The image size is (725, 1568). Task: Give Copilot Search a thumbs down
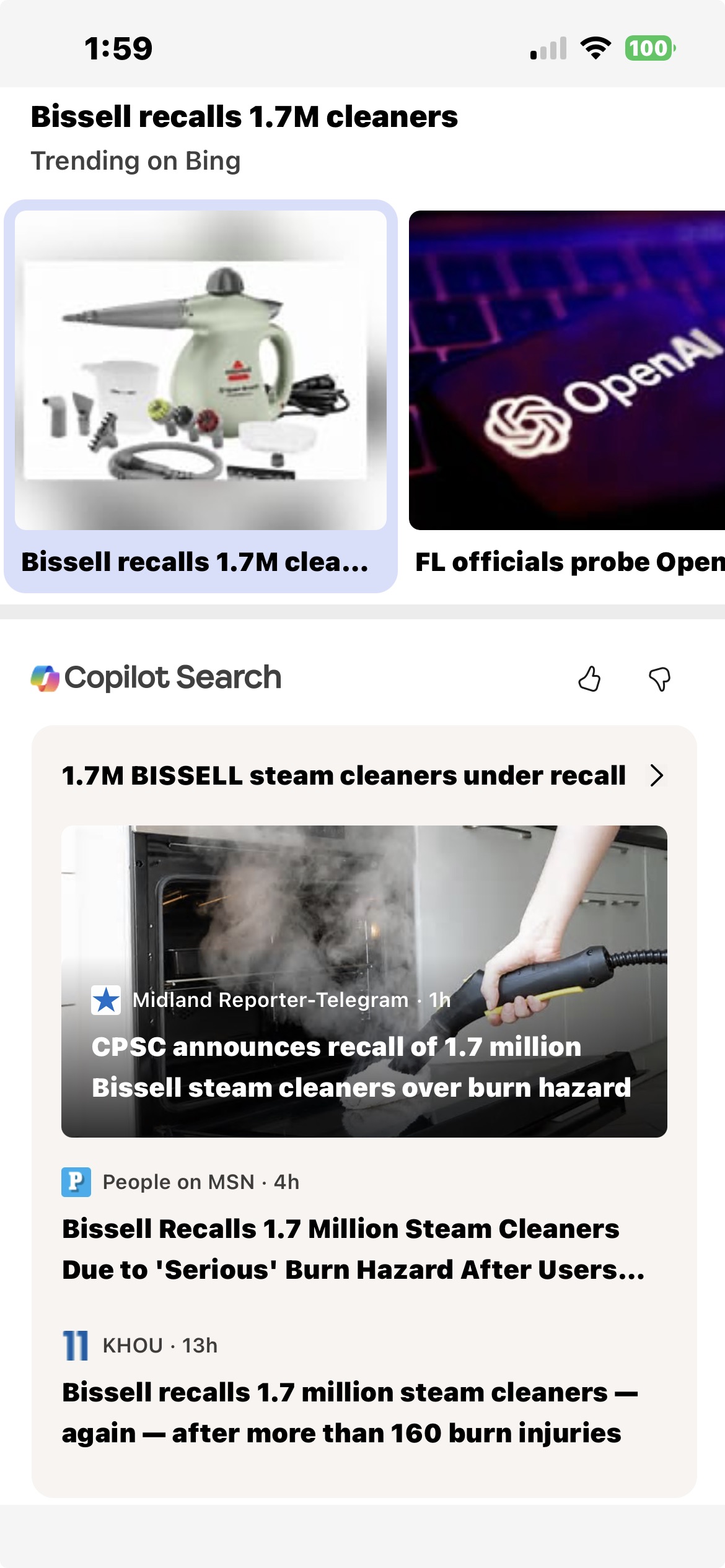pos(659,679)
